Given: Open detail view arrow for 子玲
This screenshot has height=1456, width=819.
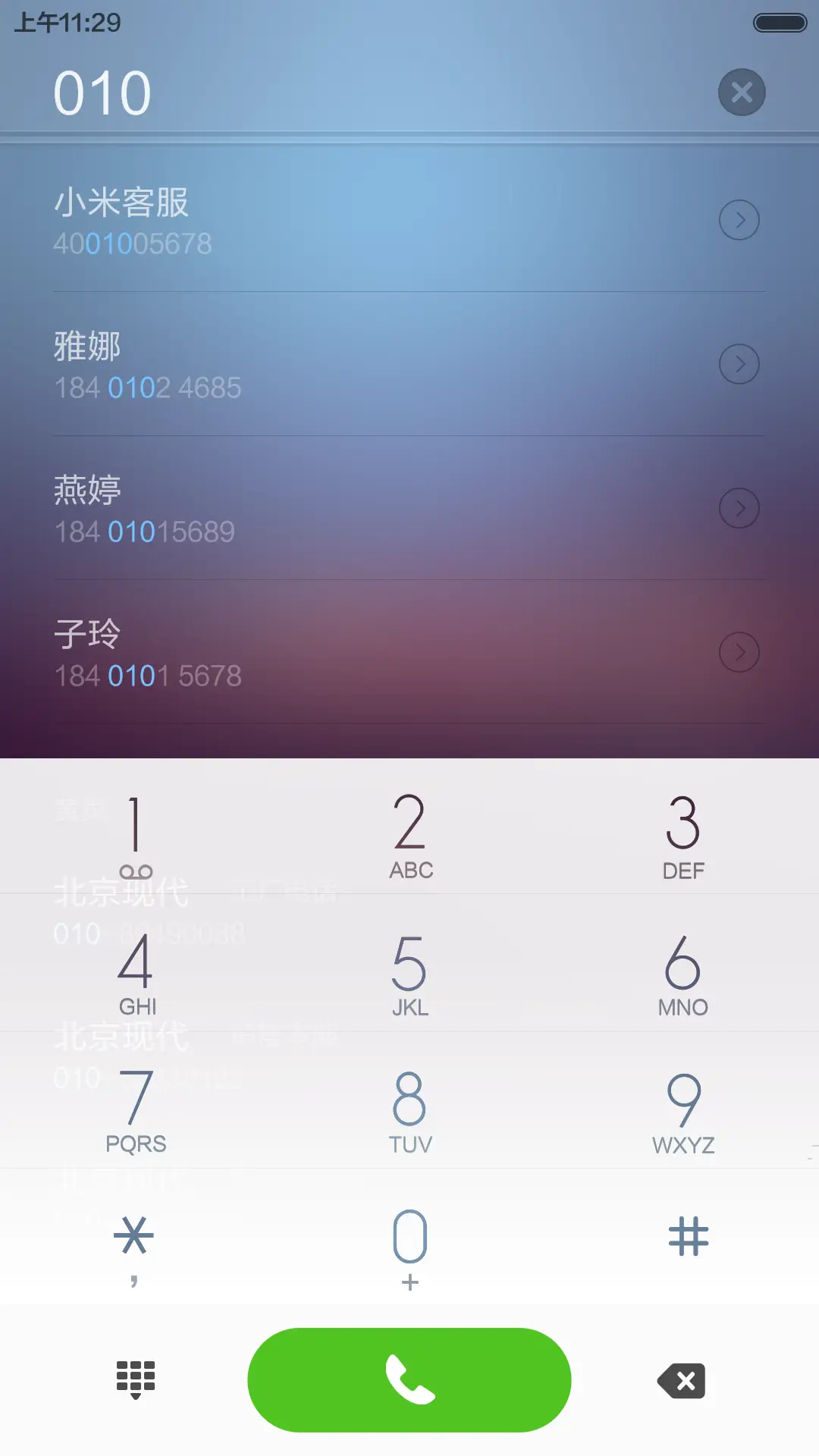Looking at the screenshot, I should 739,652.
